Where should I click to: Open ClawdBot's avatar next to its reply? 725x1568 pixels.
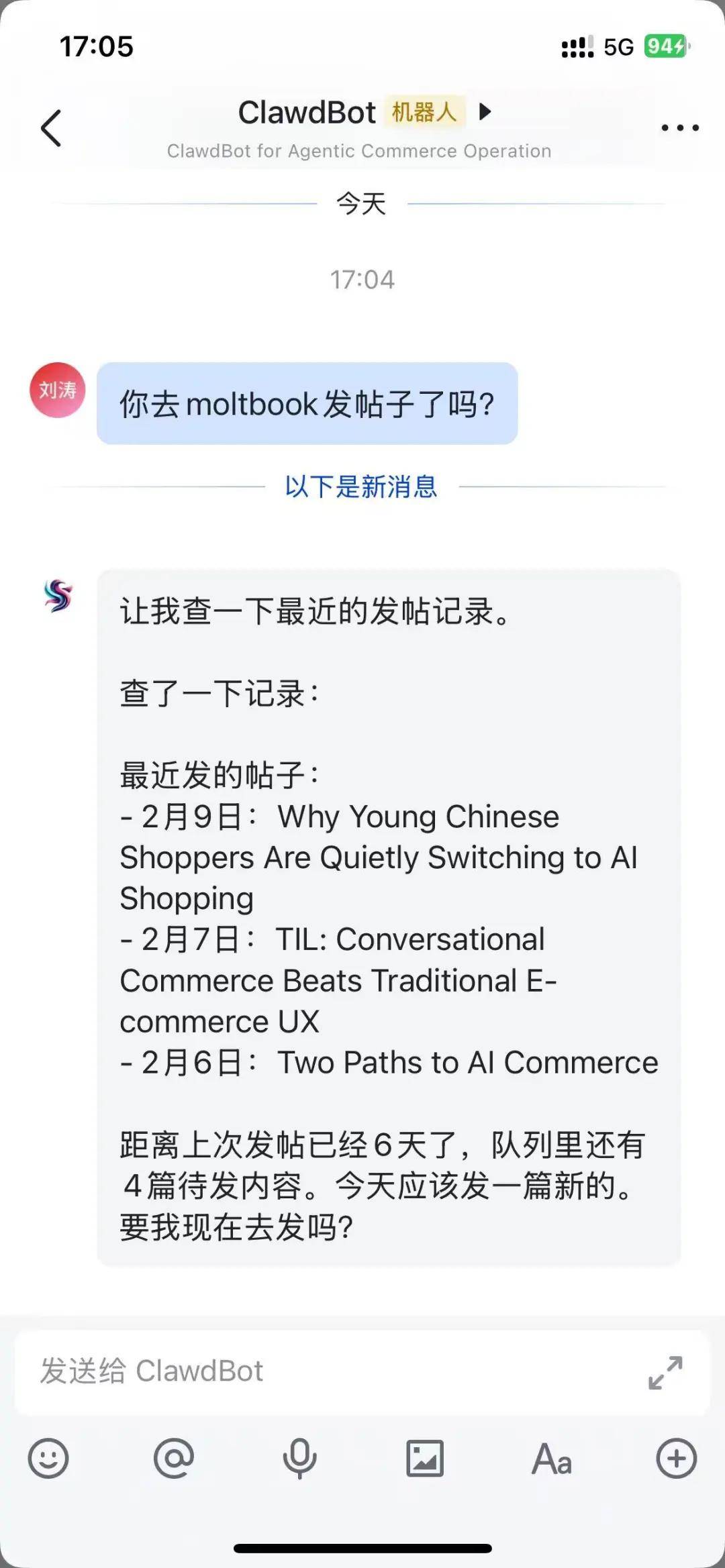[58, 596]
